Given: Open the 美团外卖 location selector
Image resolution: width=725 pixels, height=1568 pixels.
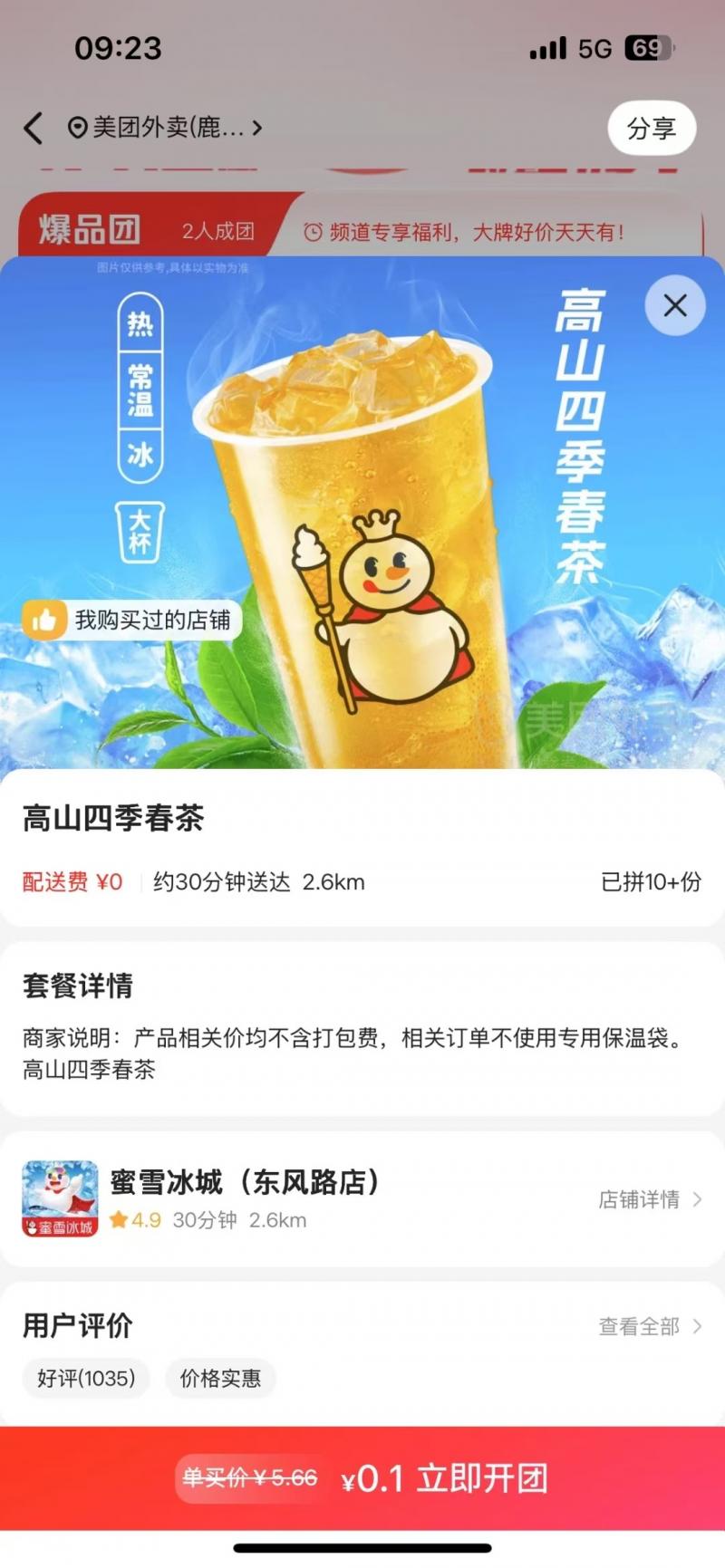Looking at the screenshot, I should point(166,128).
